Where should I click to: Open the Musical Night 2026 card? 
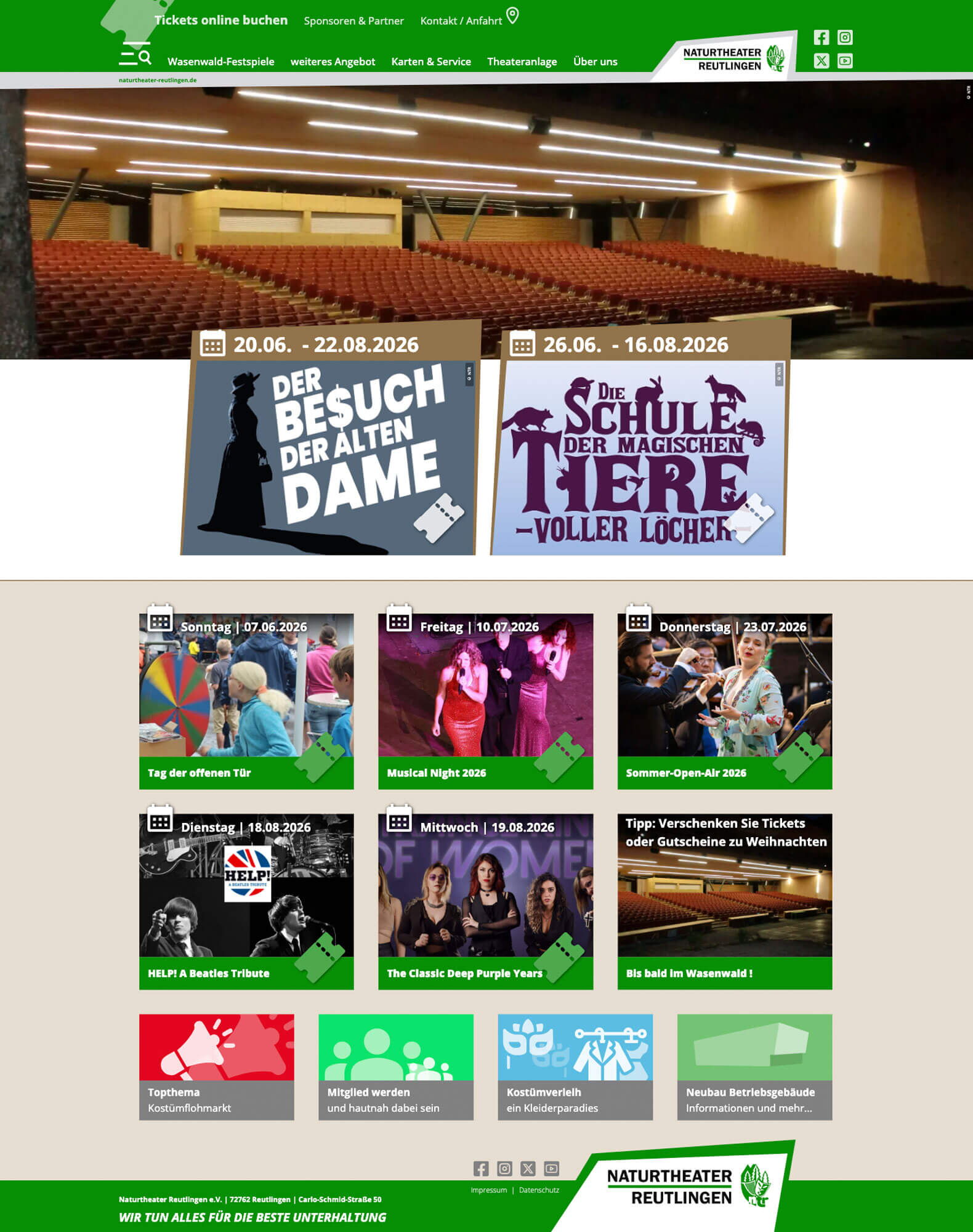[x=485, y=700]
